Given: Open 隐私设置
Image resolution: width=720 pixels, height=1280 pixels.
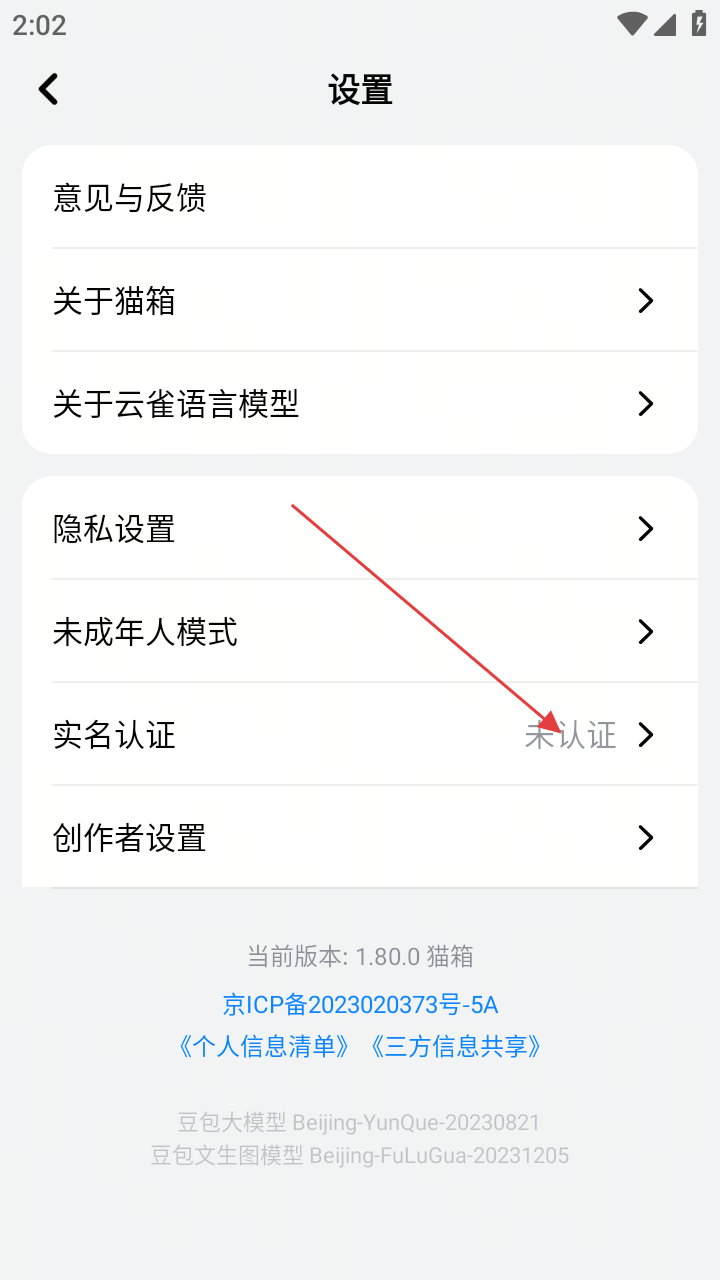Looking at the screenshot, I should 360,528.
